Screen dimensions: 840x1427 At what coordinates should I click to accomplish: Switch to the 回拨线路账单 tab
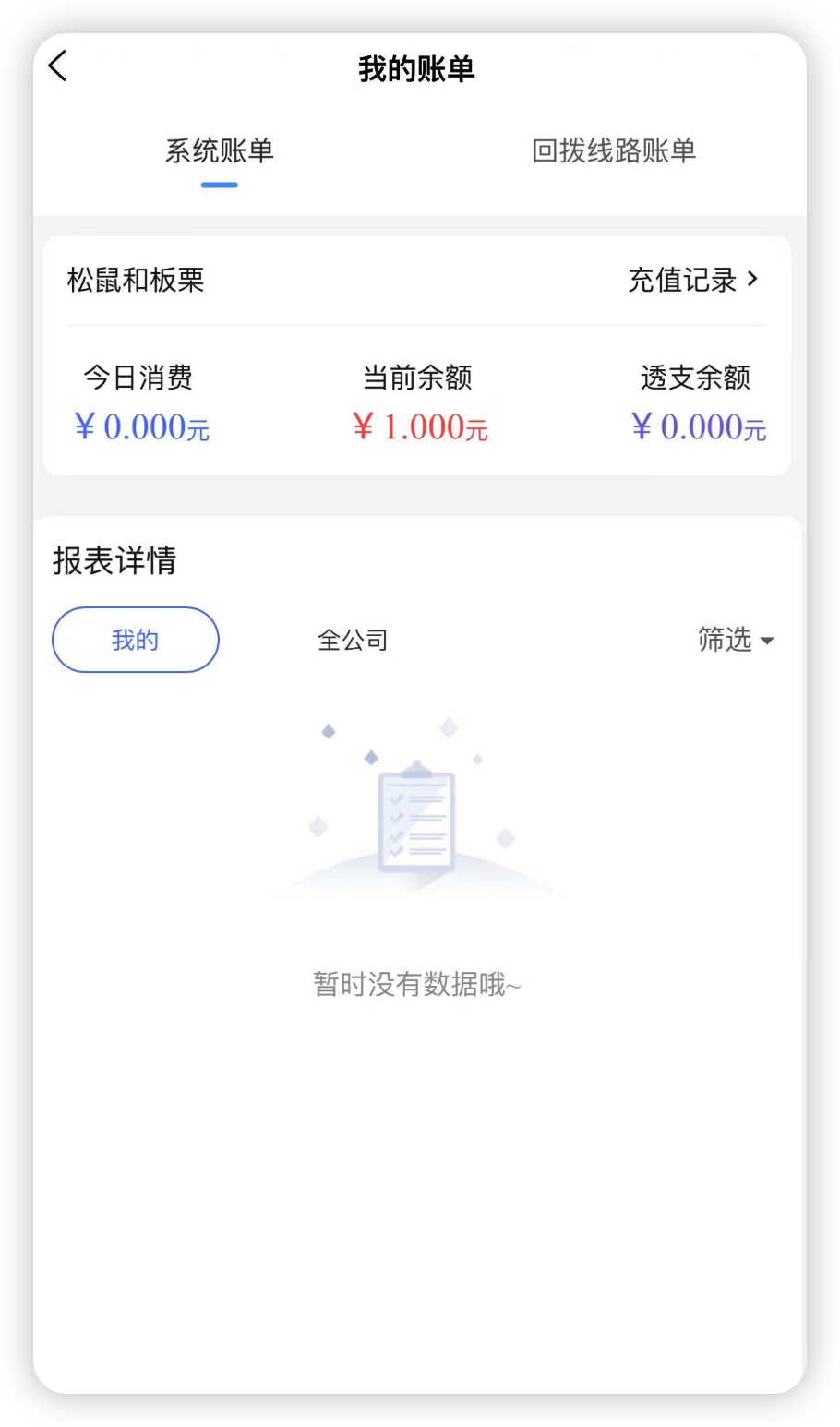pyautogui.click(x=613, y=151)
